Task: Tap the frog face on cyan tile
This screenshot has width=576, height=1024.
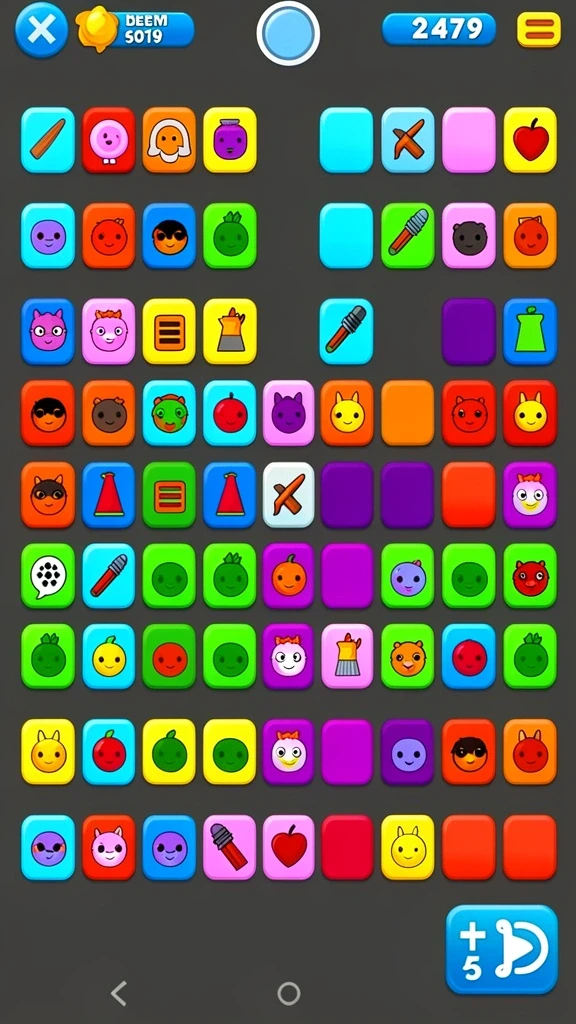Action: coord(169,413)
